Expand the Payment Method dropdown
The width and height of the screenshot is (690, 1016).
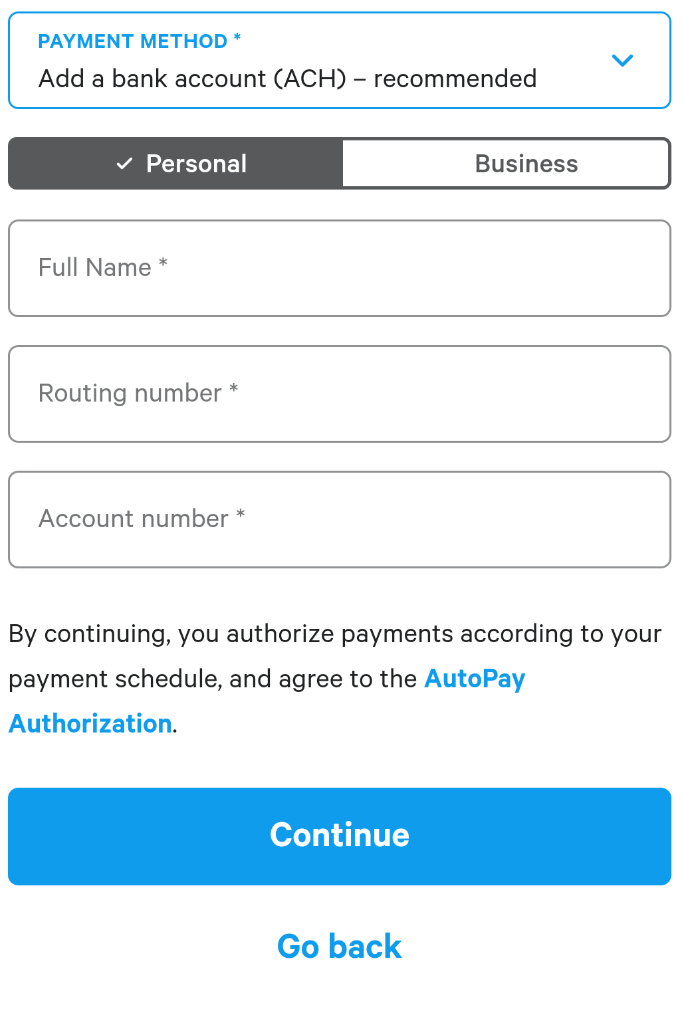(x=339, y=61)
